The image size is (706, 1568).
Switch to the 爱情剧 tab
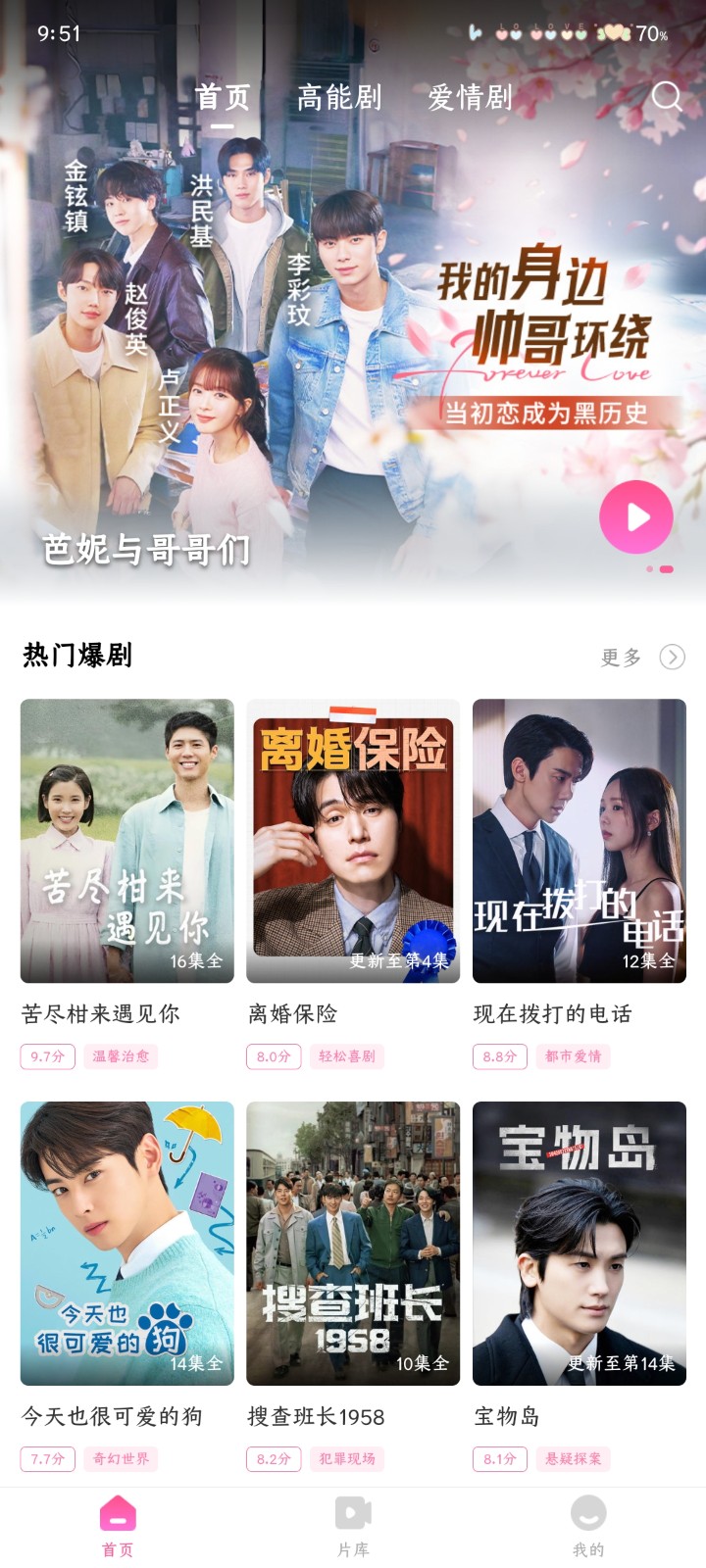[470, 97]
